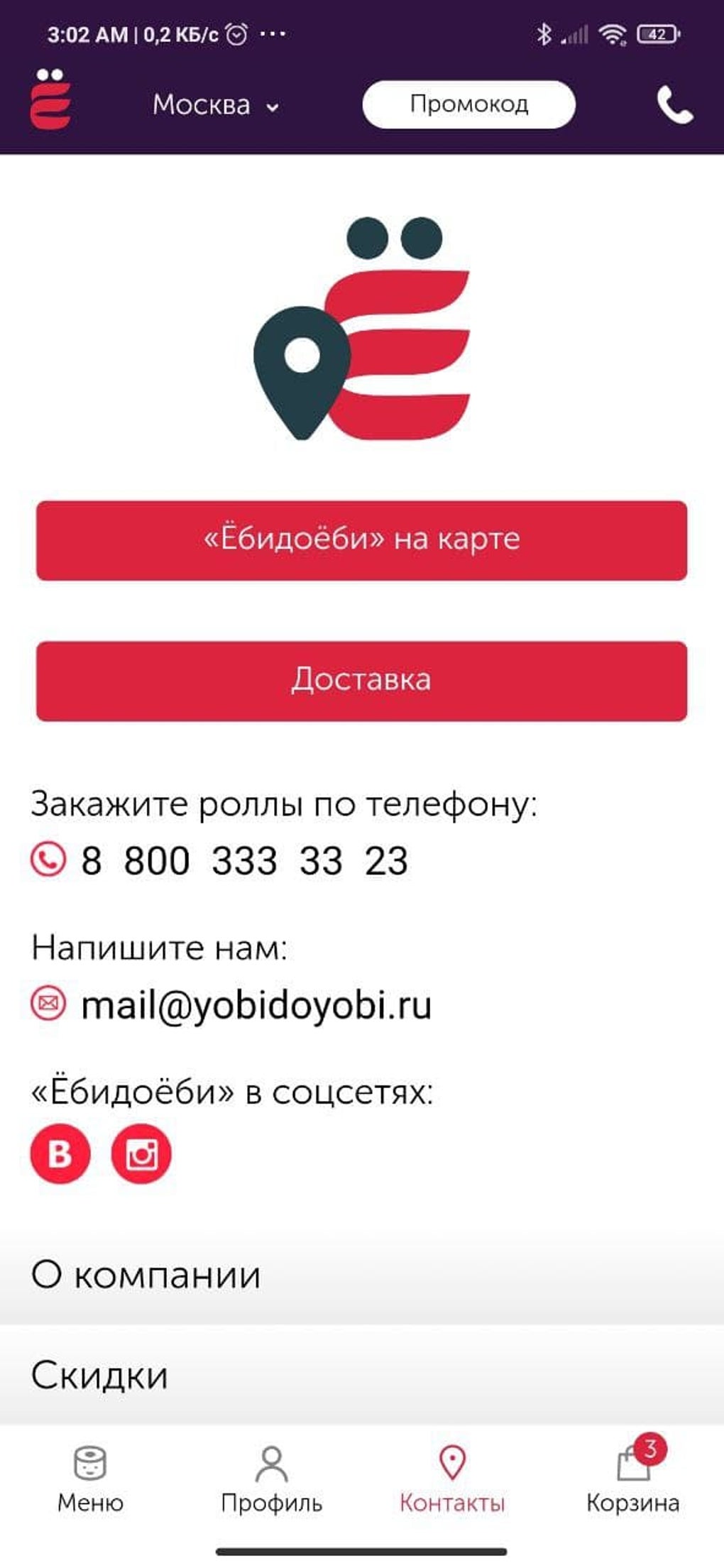Viewport: 724px width, 1568px height.
Task: Email mail@yobidoyobi.ru
Action: tap(256, 1005)
